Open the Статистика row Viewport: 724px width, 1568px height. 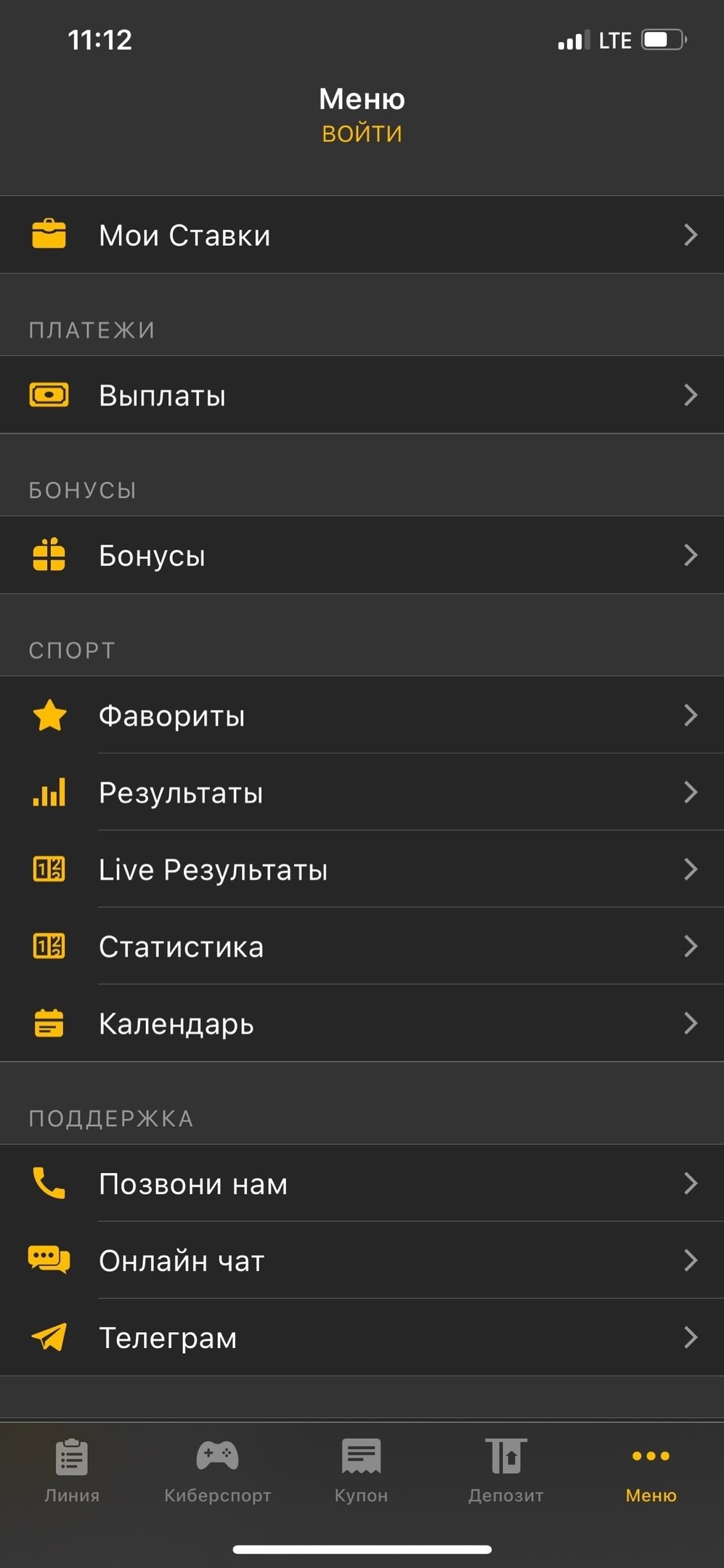pos(362,947)
